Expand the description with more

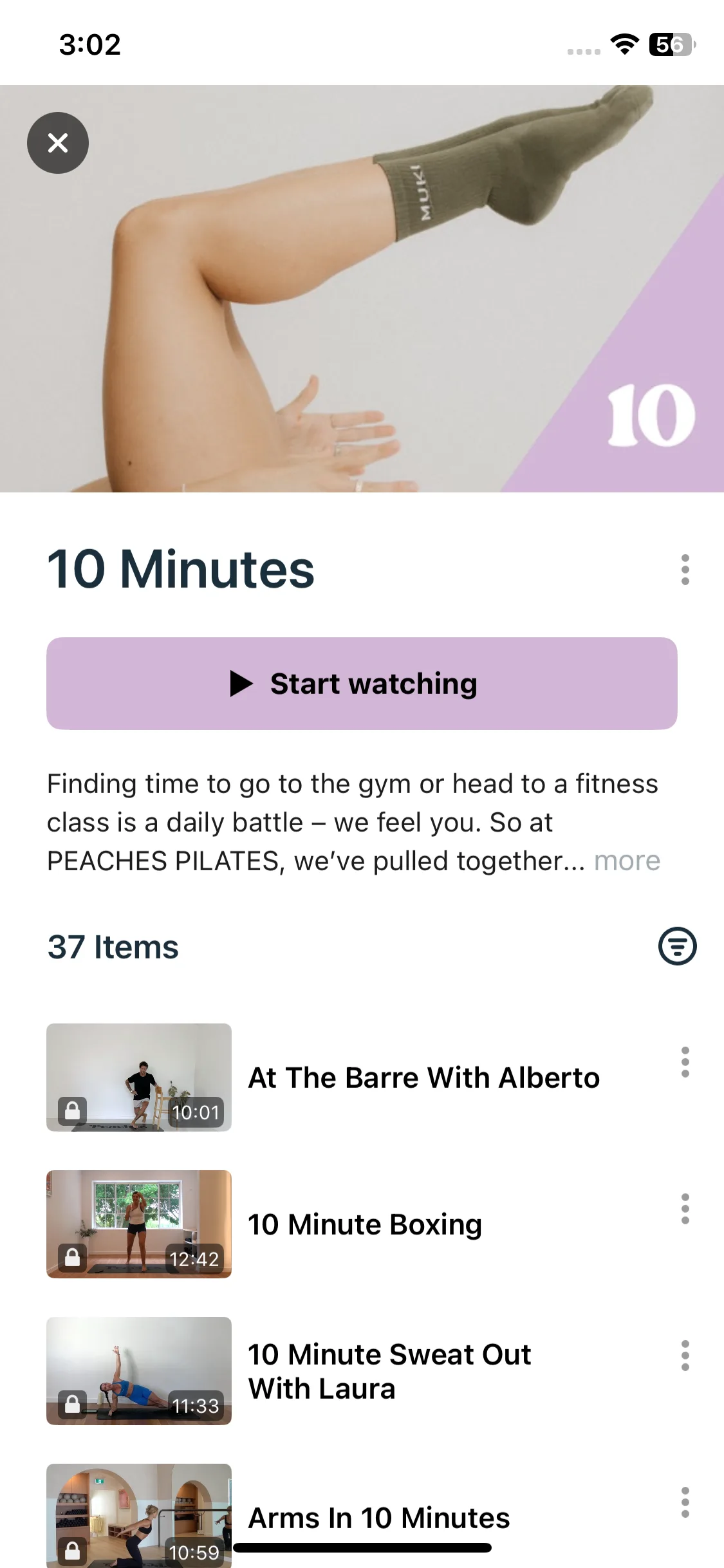pyautogui.click(x=627, y=861)
